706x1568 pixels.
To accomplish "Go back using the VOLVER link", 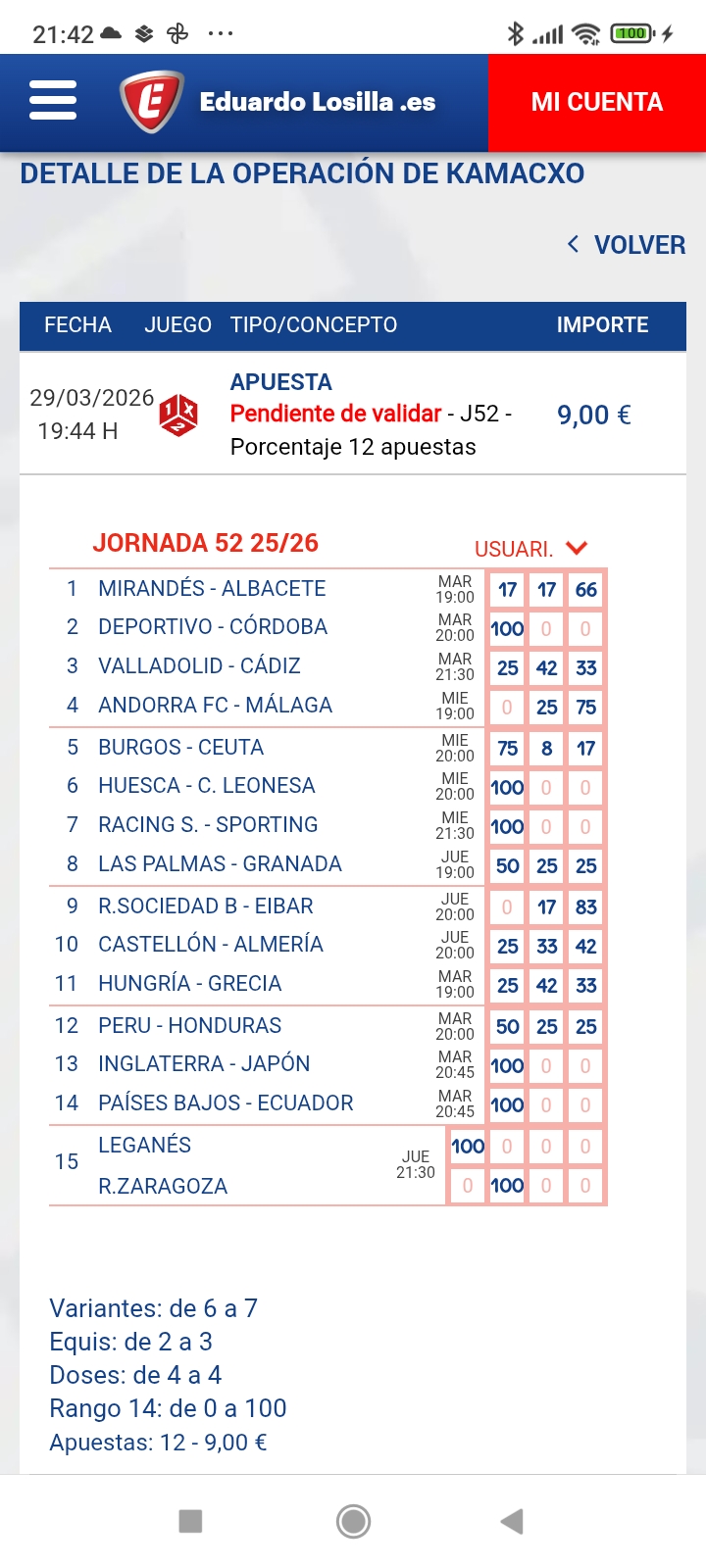I will 627,245.
